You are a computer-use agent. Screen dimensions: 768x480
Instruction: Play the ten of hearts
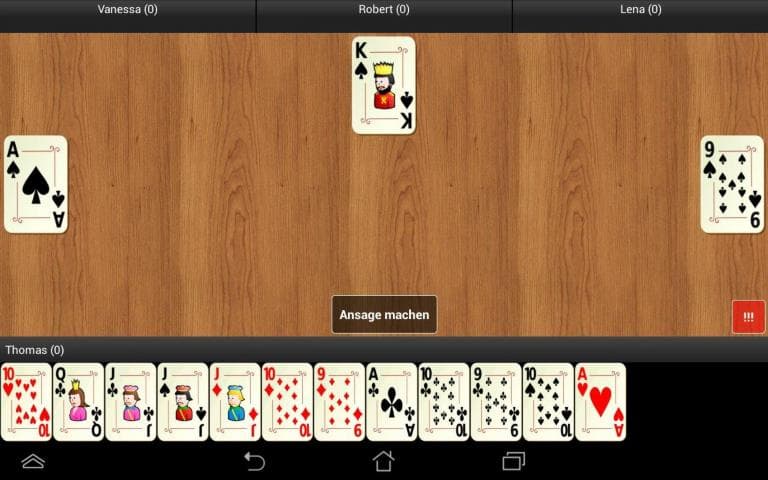pos(26,402)
